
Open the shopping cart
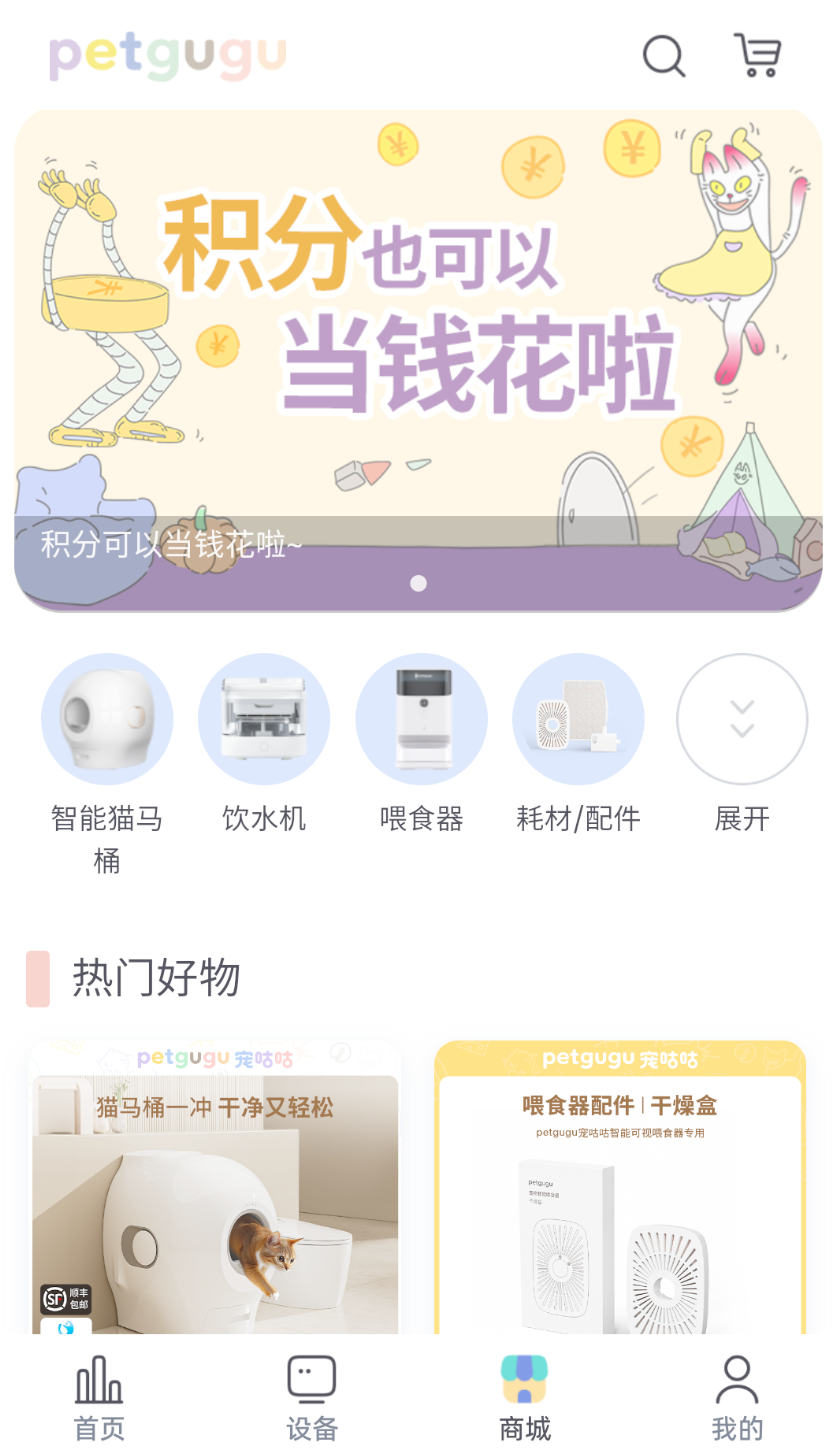click(757, 55)
